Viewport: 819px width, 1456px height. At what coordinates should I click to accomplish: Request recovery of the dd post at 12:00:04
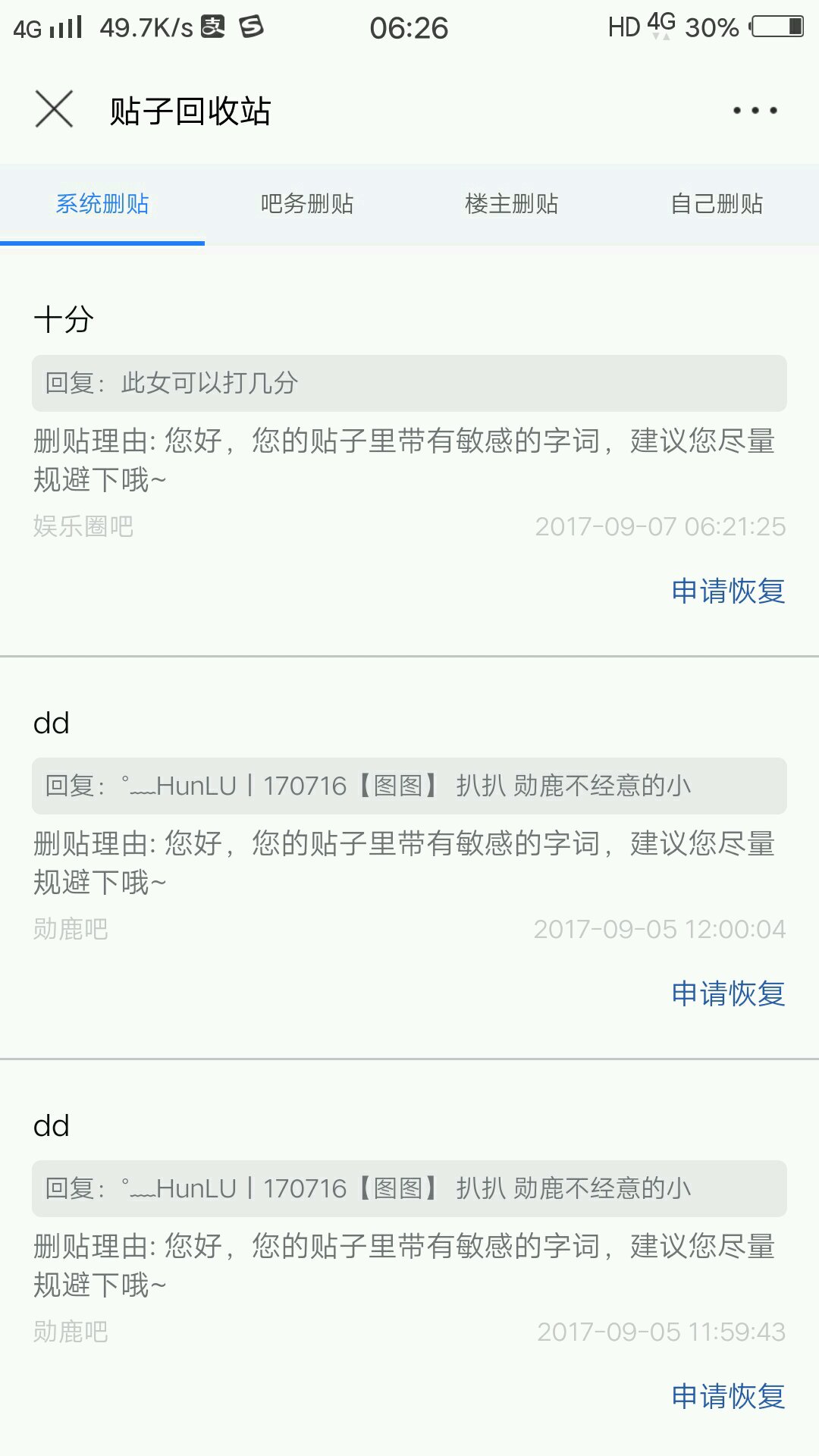728,993
